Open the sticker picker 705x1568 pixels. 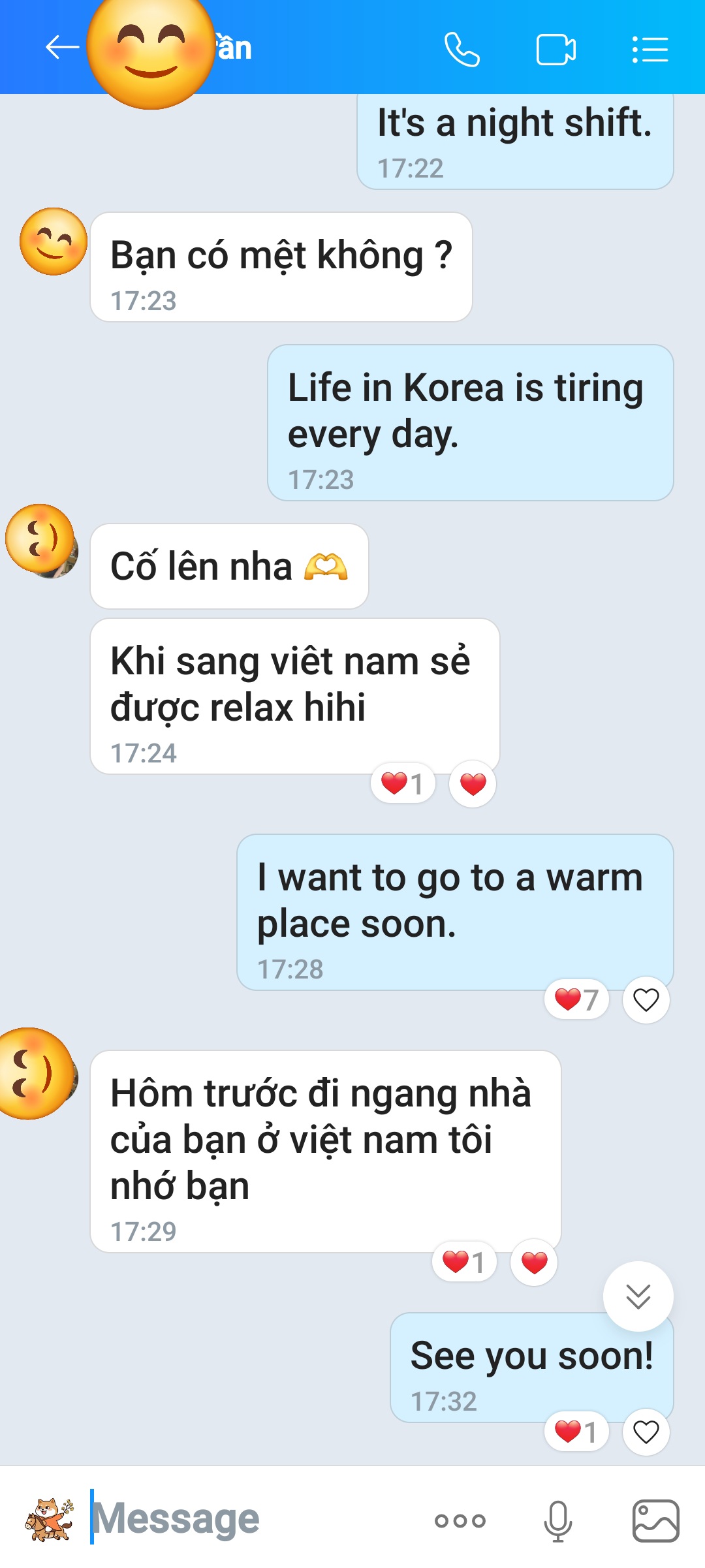[x=49, y=1518]
